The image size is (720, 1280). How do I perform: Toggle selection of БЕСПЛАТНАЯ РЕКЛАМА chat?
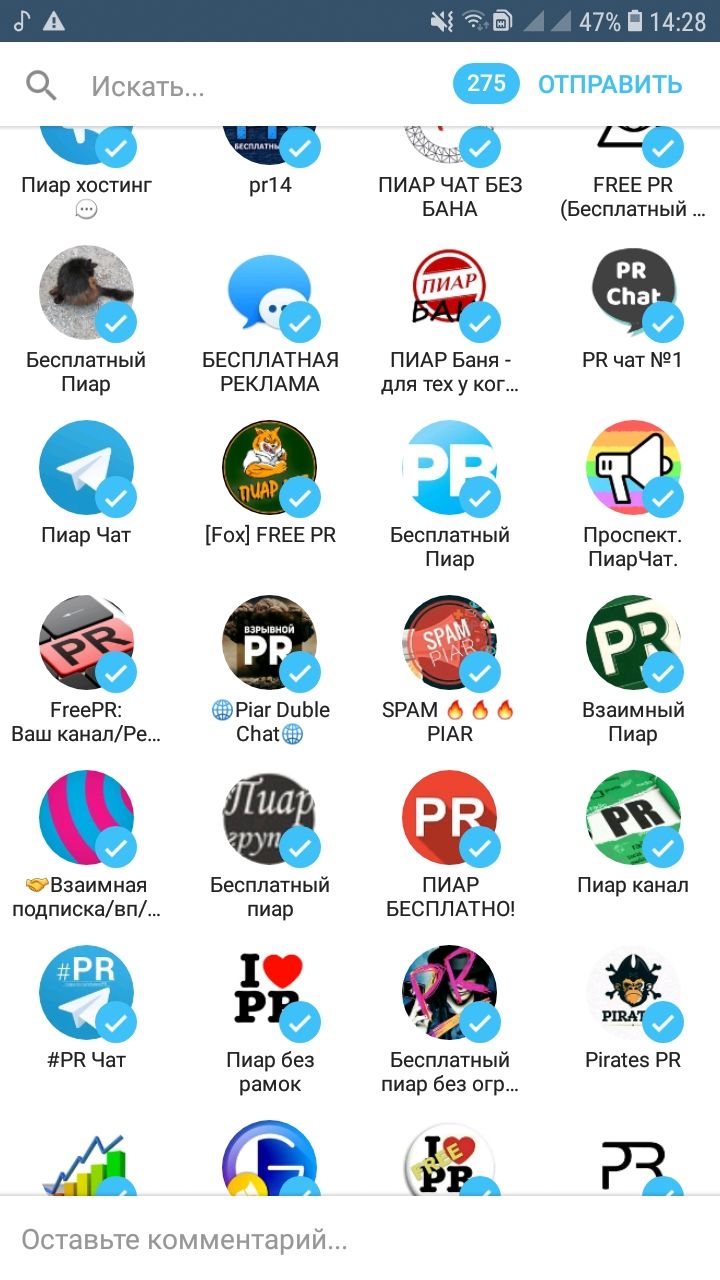tap(270, 293)
